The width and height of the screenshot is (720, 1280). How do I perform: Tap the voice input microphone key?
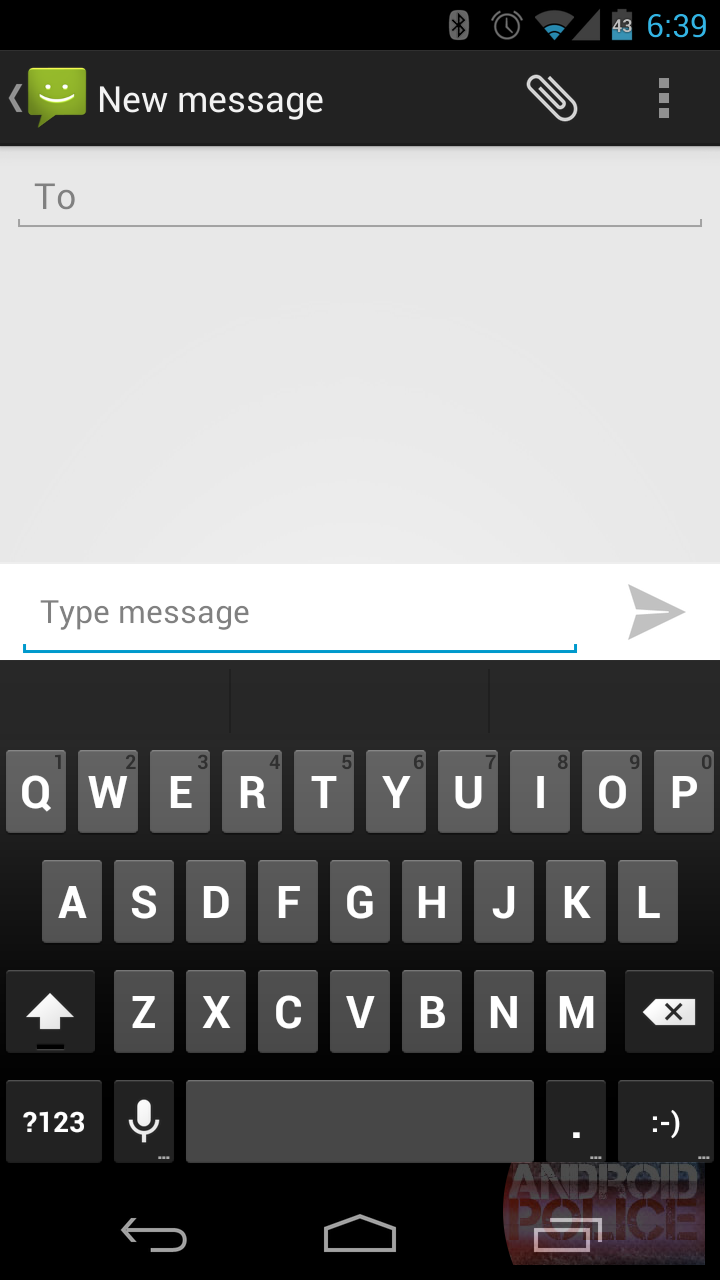143,1121
